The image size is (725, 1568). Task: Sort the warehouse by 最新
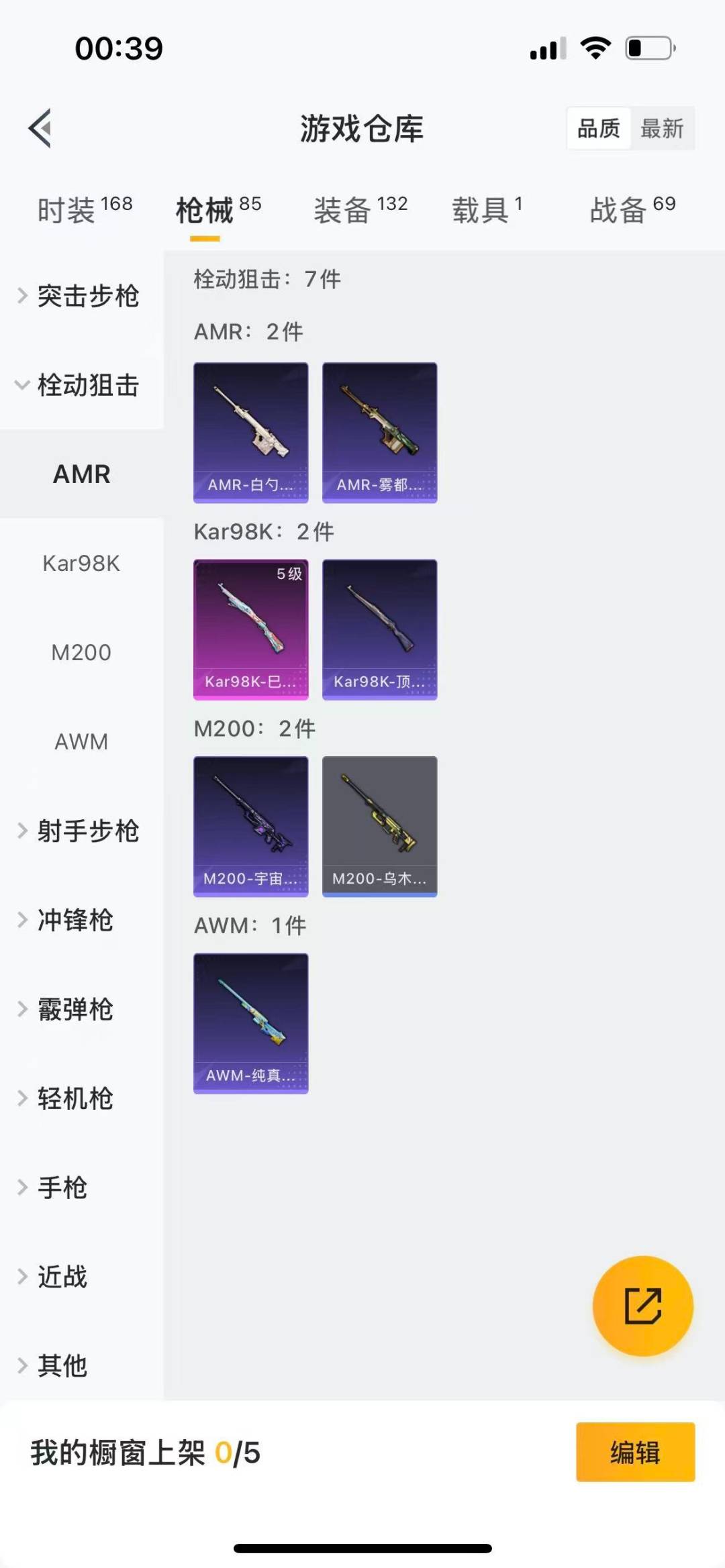pos(662,128)
